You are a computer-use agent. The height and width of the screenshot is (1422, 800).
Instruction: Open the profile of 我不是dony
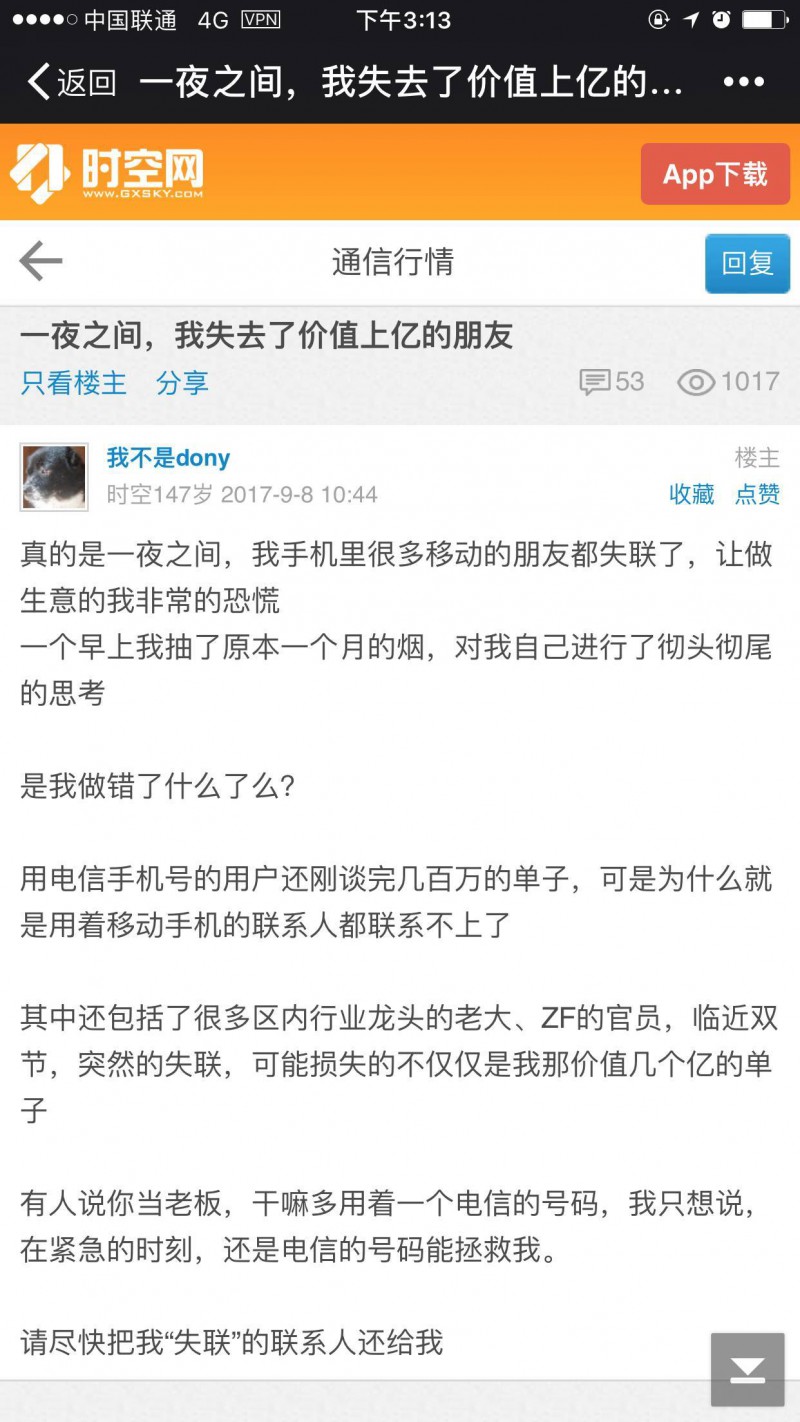[168, 458]
